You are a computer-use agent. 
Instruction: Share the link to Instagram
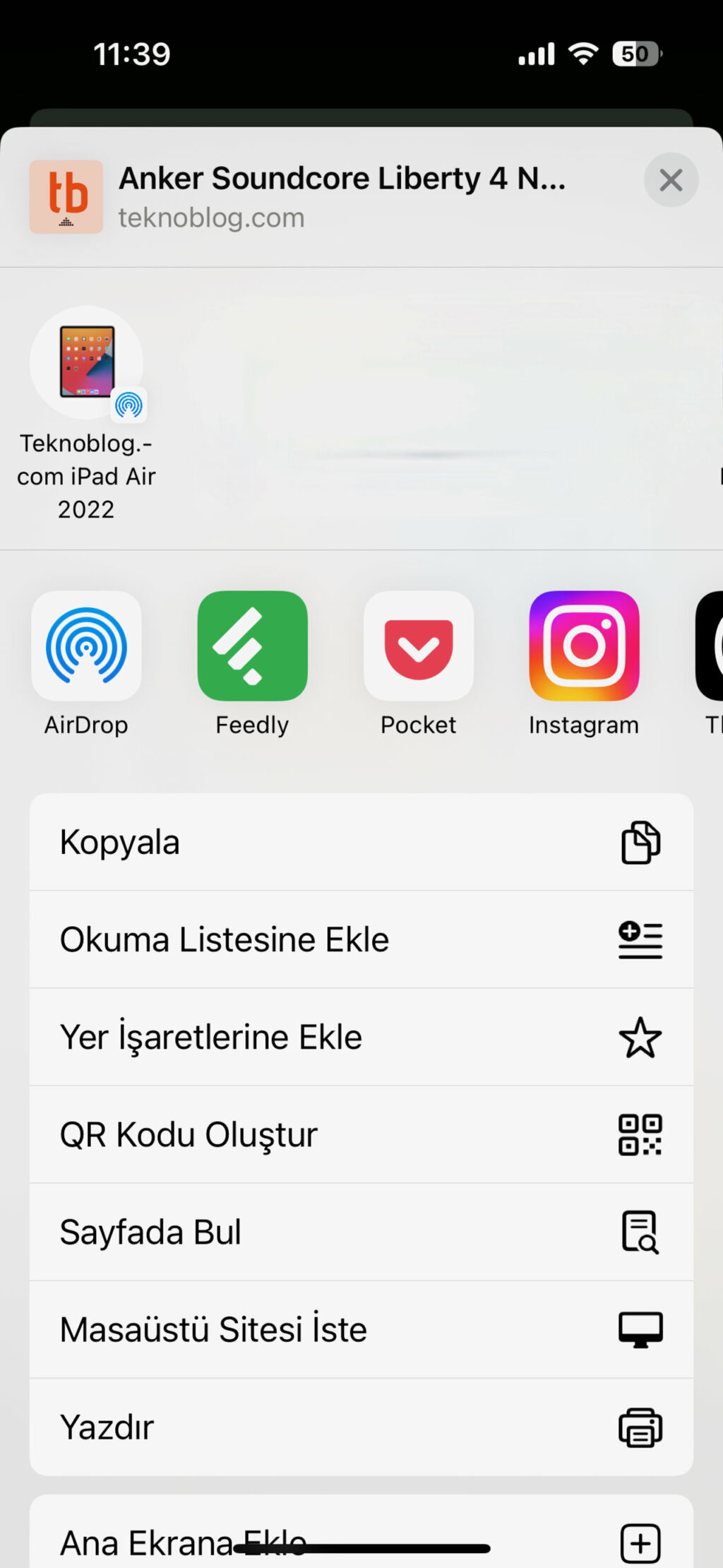[x=584, y=646]
